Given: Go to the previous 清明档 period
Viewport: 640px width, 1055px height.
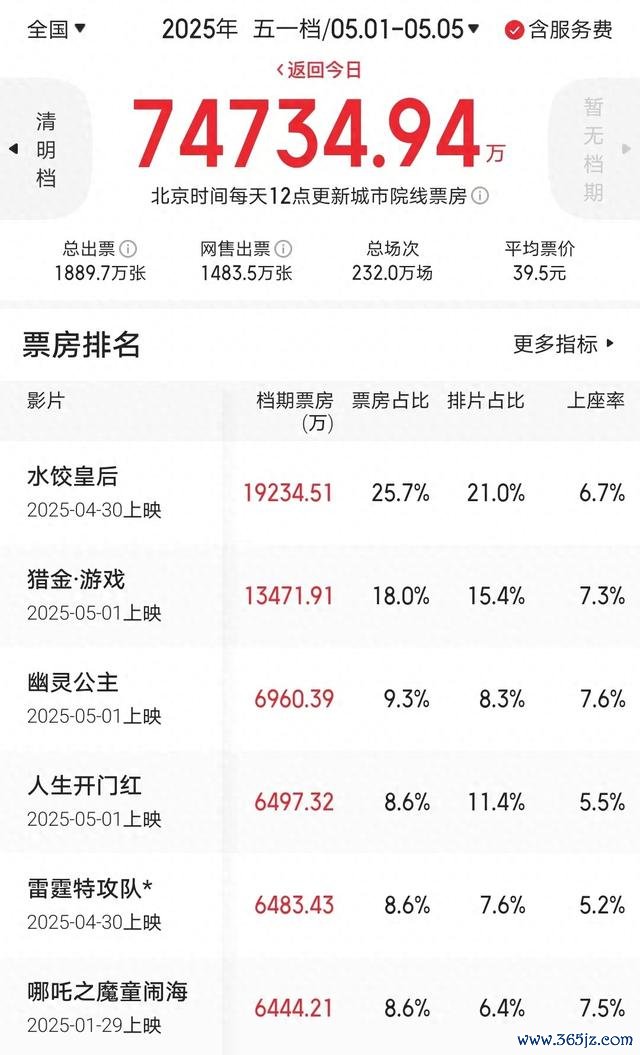Looking at the screenshot, I should (42, 149).
